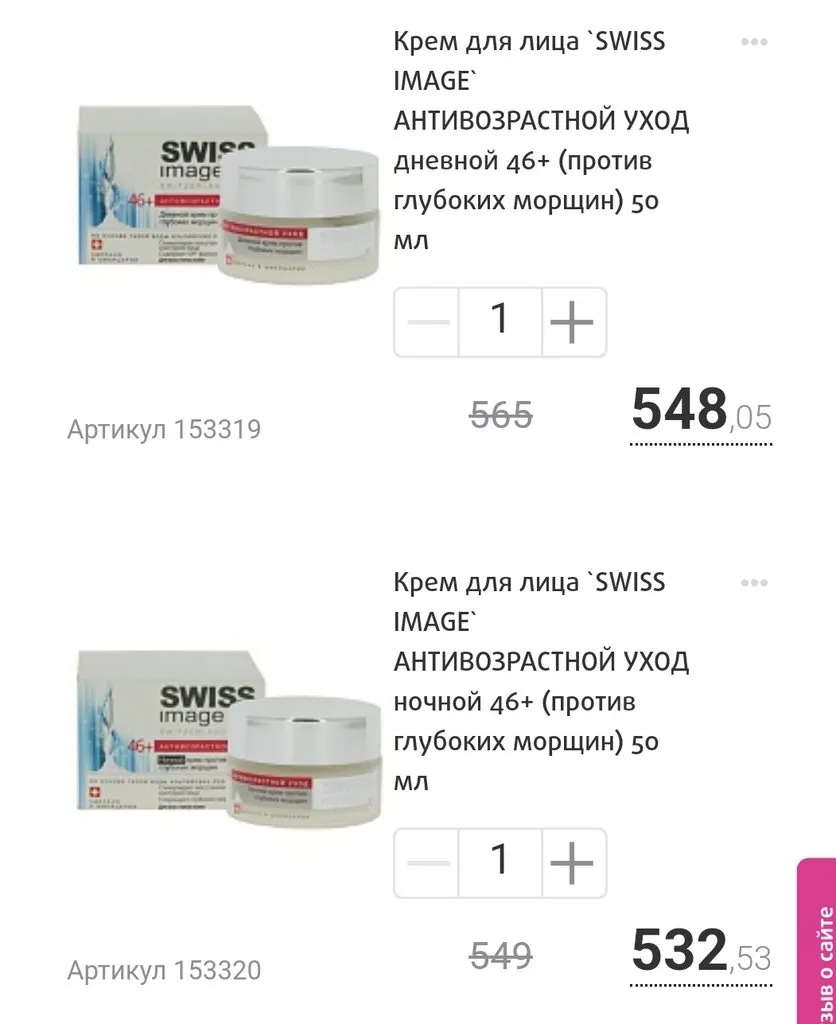Open options menu for the дневной 46+ cream
The height and width of the screenshot is (1024, 836).
[754, 42]
